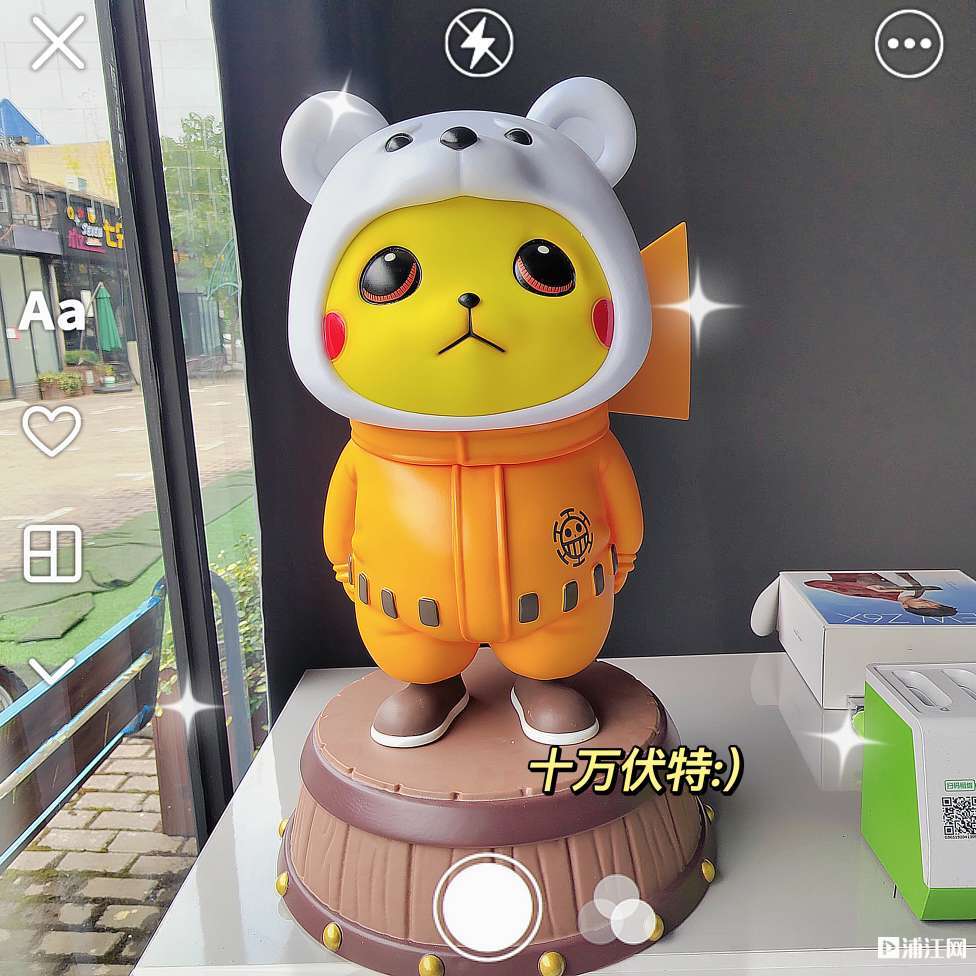Select the layout grid mode
This screenshot has height=976, width=976.
52,553
